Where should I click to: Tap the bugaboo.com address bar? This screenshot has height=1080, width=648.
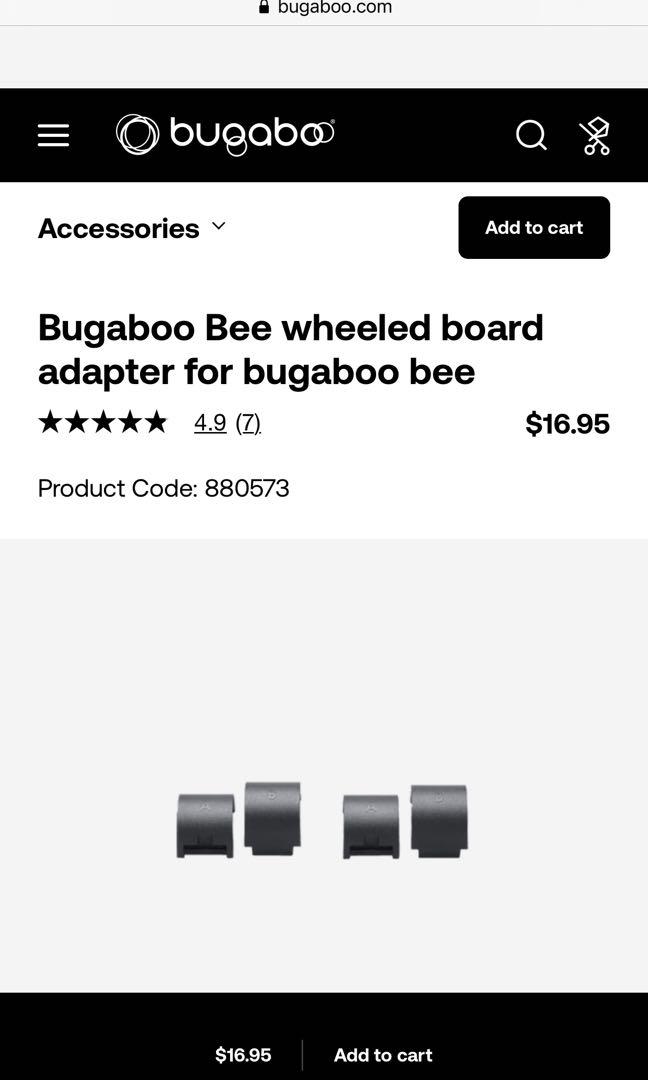[x=325, y=8]
